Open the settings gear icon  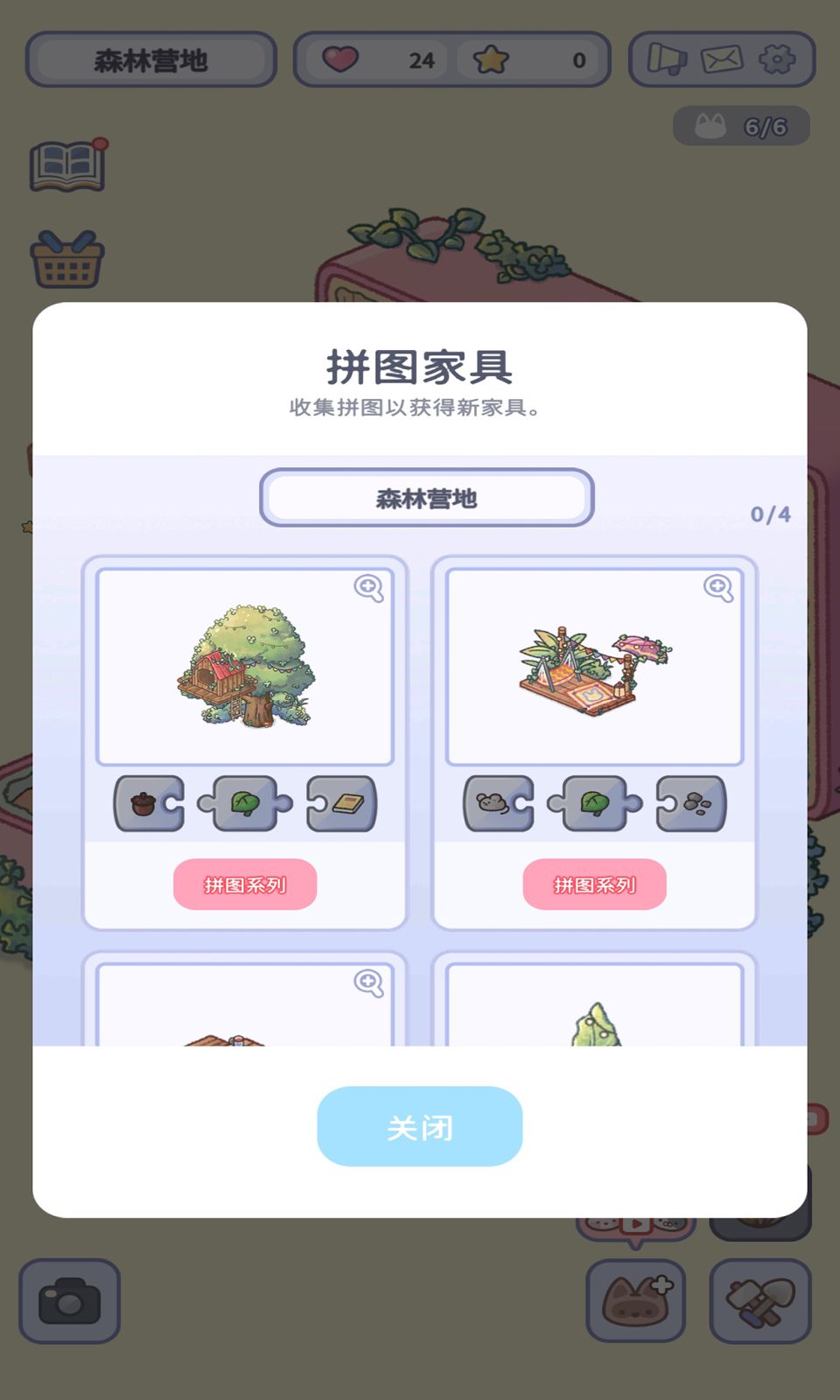[778, 59]
